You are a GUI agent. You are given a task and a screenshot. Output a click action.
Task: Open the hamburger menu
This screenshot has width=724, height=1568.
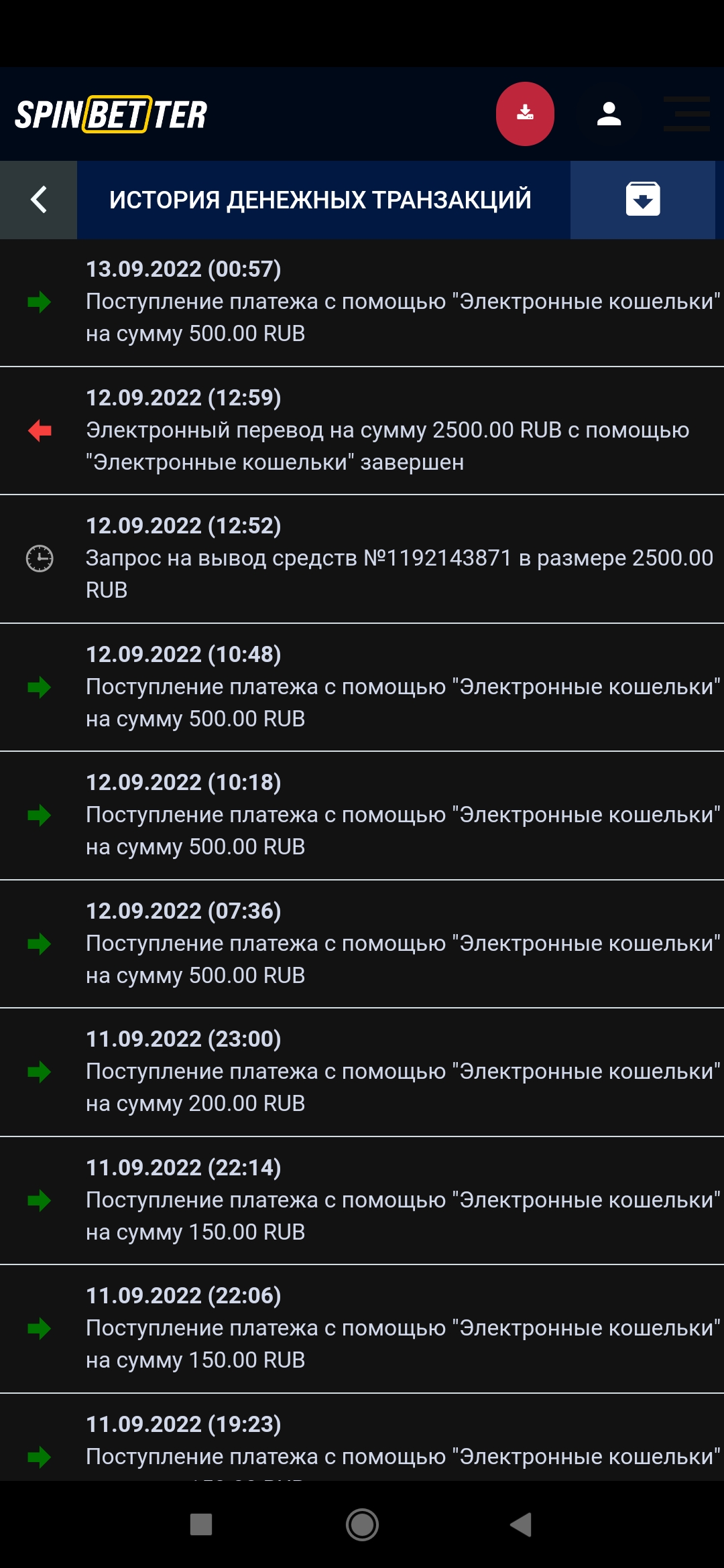[686, 114]
